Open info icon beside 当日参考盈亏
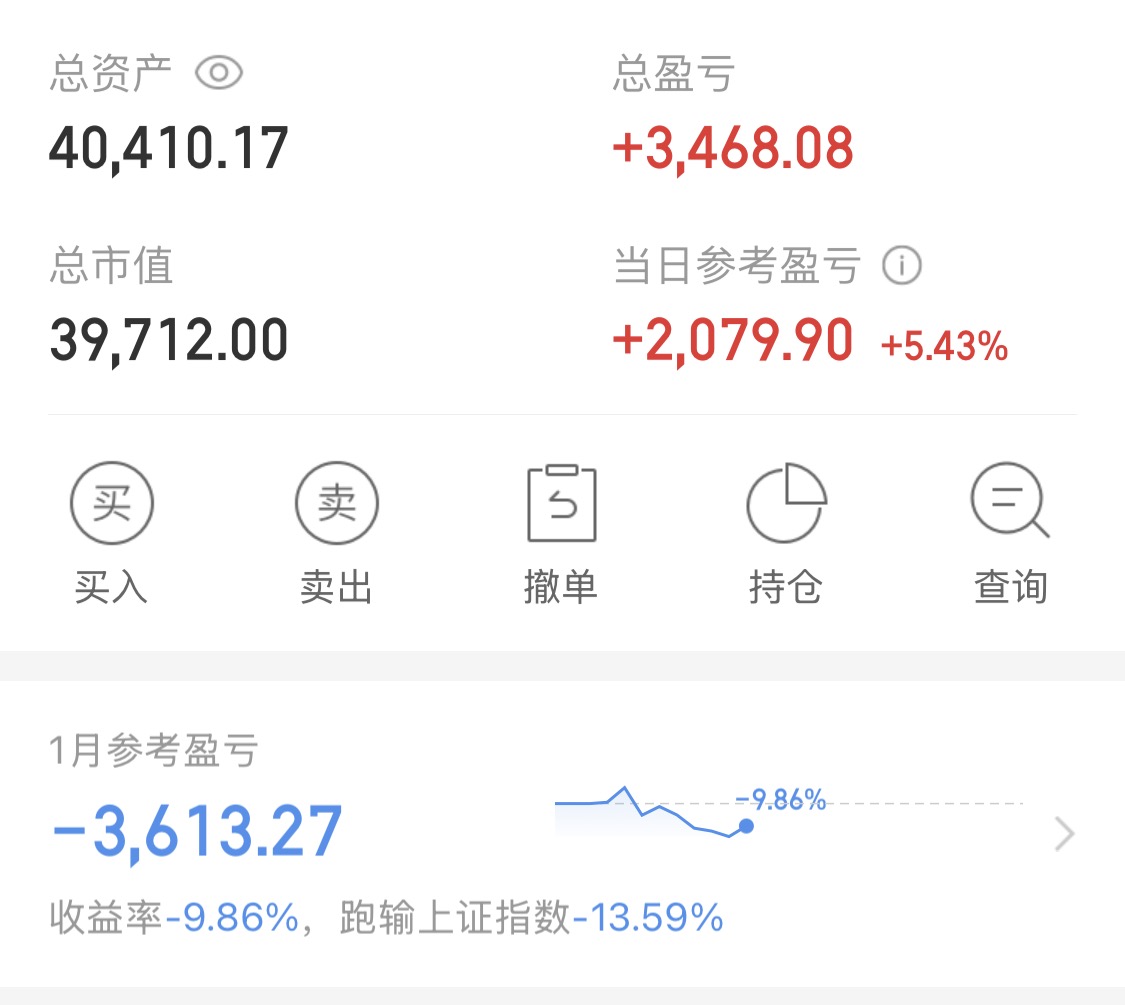Viewport: 1125px width, 1005px height. (901, 266)
